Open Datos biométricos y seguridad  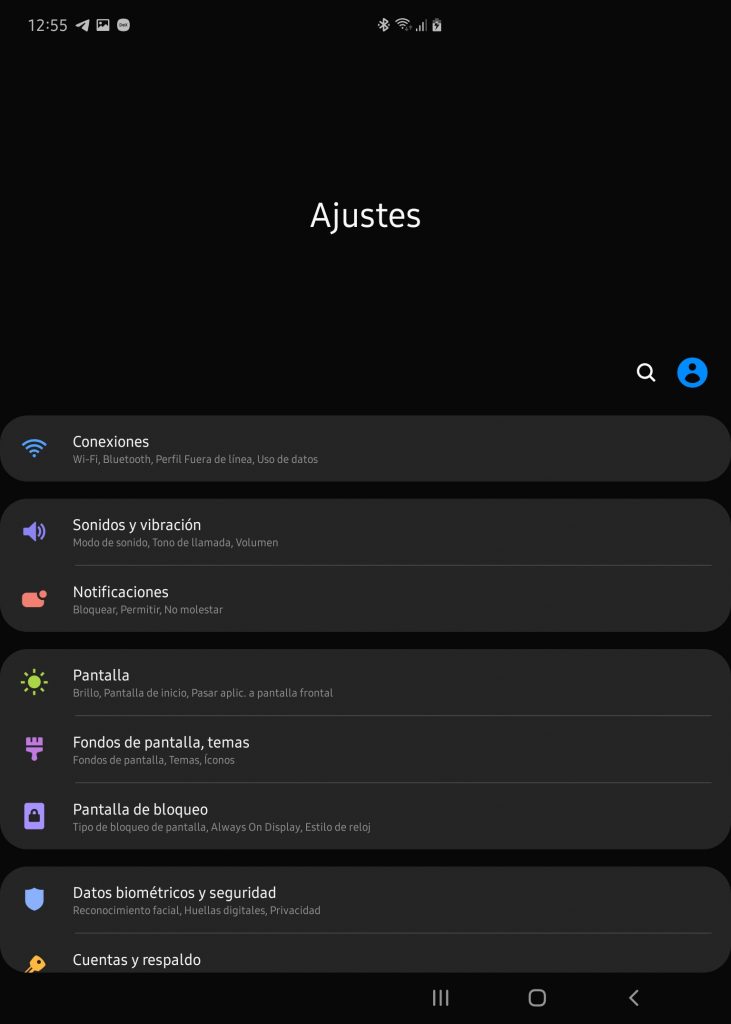(365, 899)
